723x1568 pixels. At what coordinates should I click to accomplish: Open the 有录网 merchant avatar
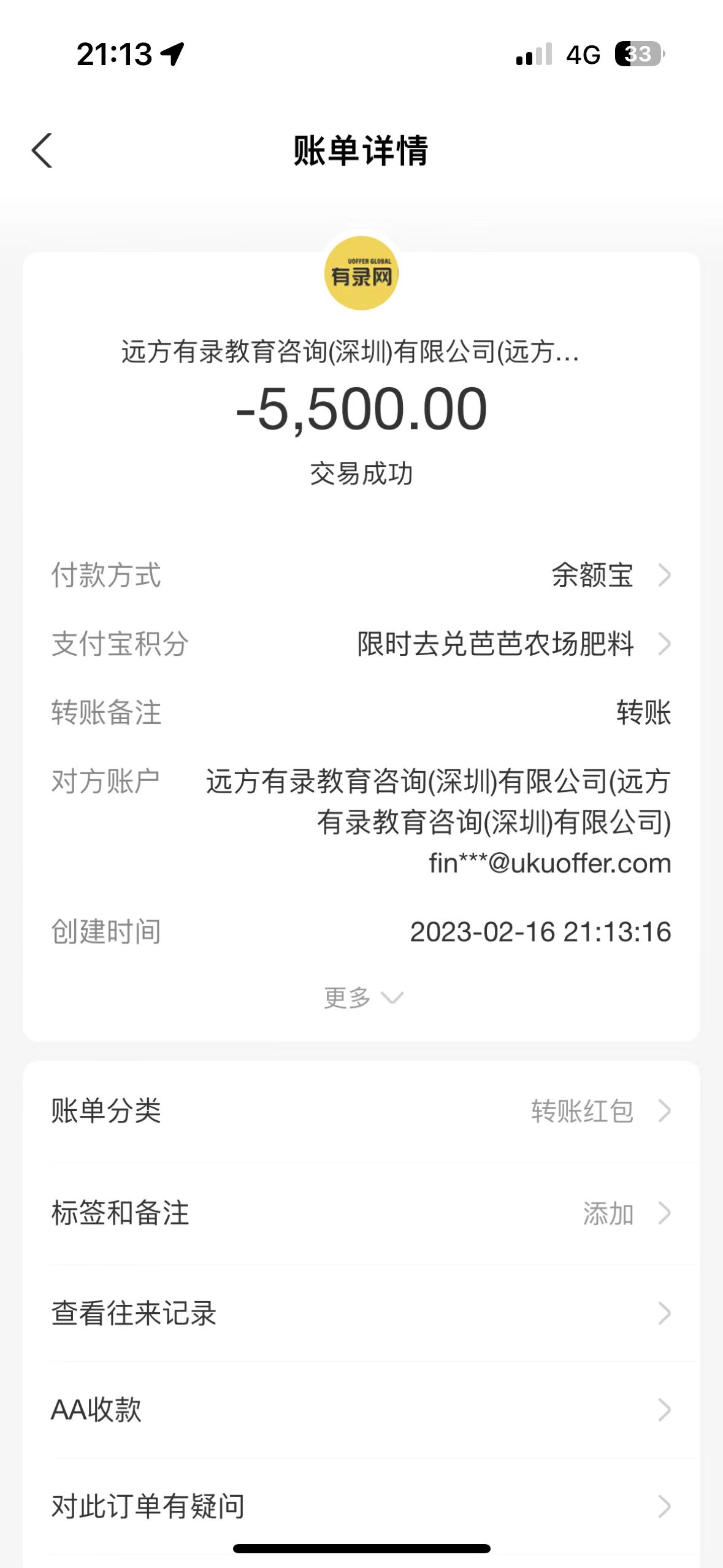click(x=361, y=274)
